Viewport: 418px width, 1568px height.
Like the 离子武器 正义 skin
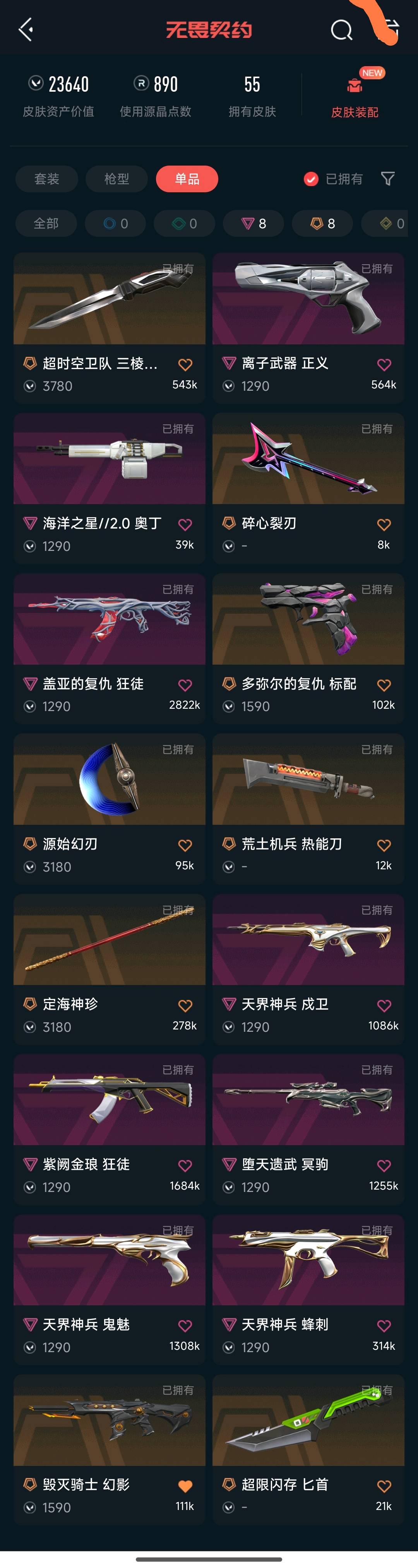(384, 364)
